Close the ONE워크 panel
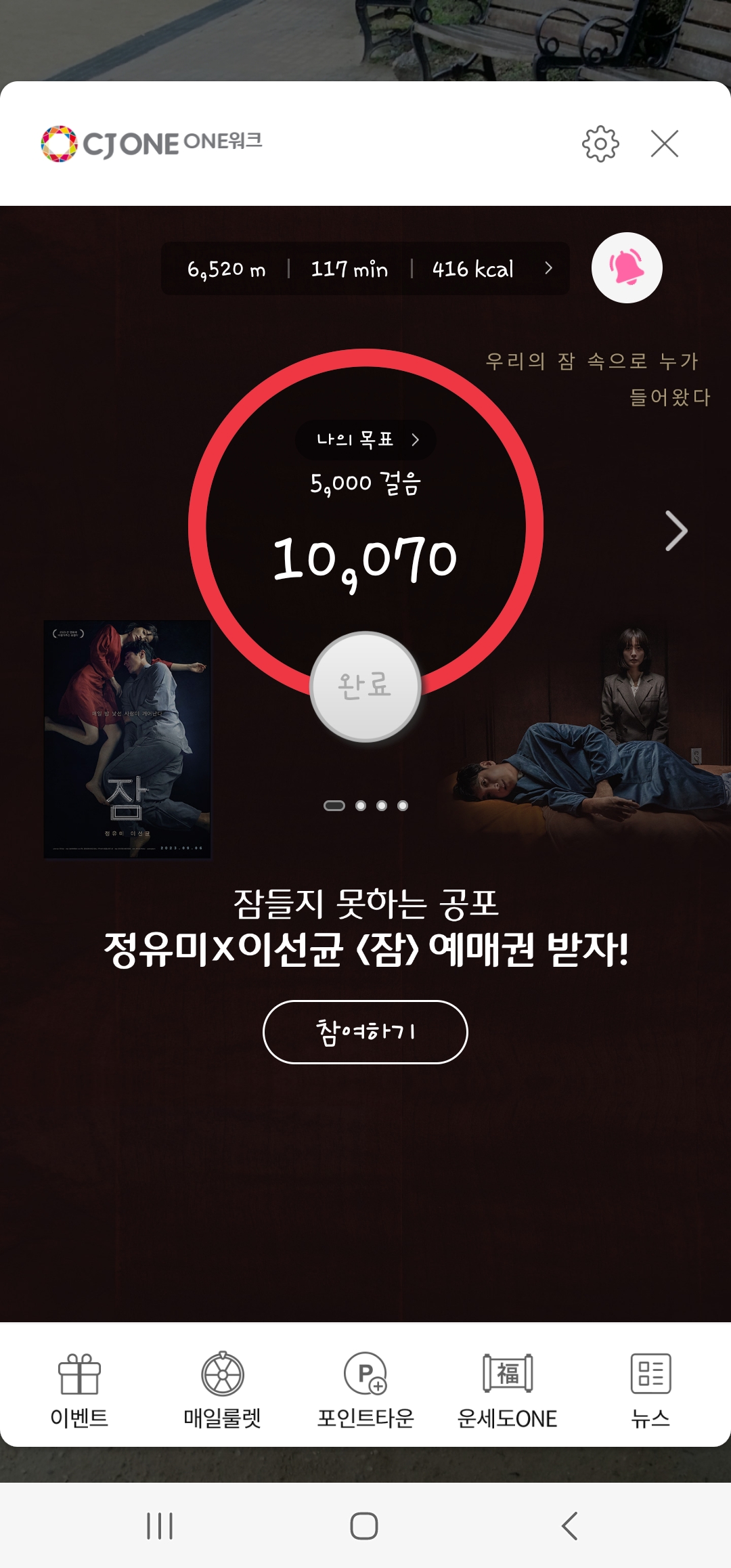 (x=665, y=144)
